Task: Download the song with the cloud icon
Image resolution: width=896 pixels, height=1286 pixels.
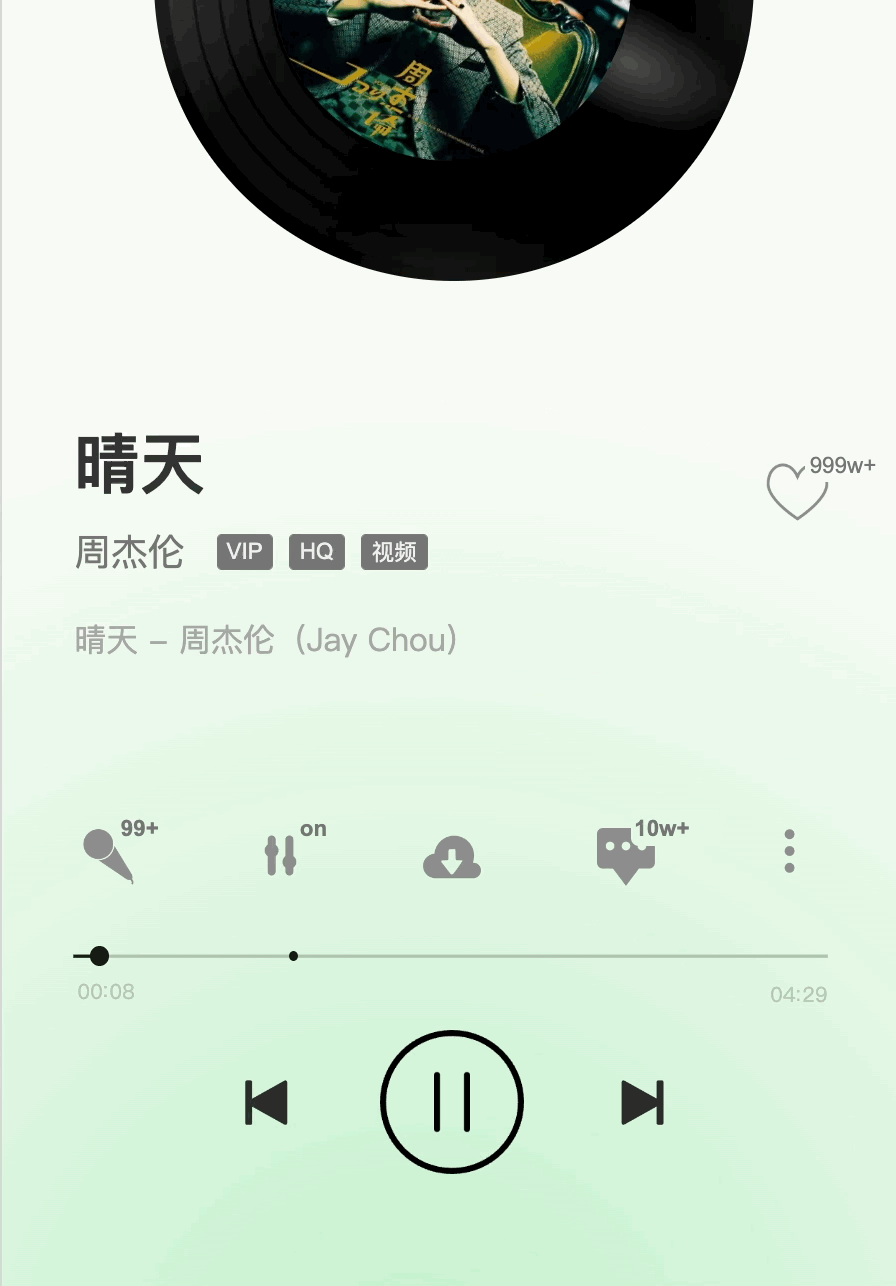Action: pyautogui.click(x=451, y=858)
